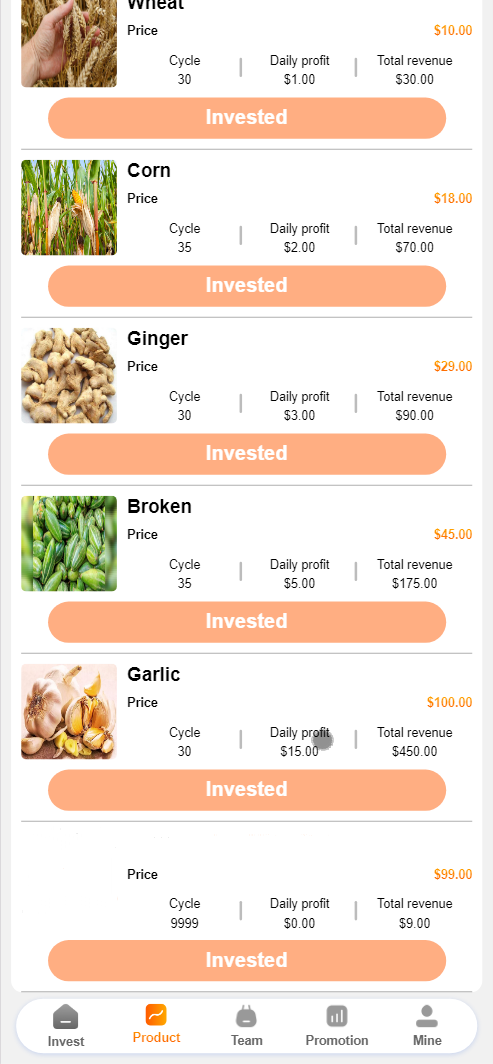
Task: Tap the Invested button for Garlic
Action: click(x=247, y=789)
